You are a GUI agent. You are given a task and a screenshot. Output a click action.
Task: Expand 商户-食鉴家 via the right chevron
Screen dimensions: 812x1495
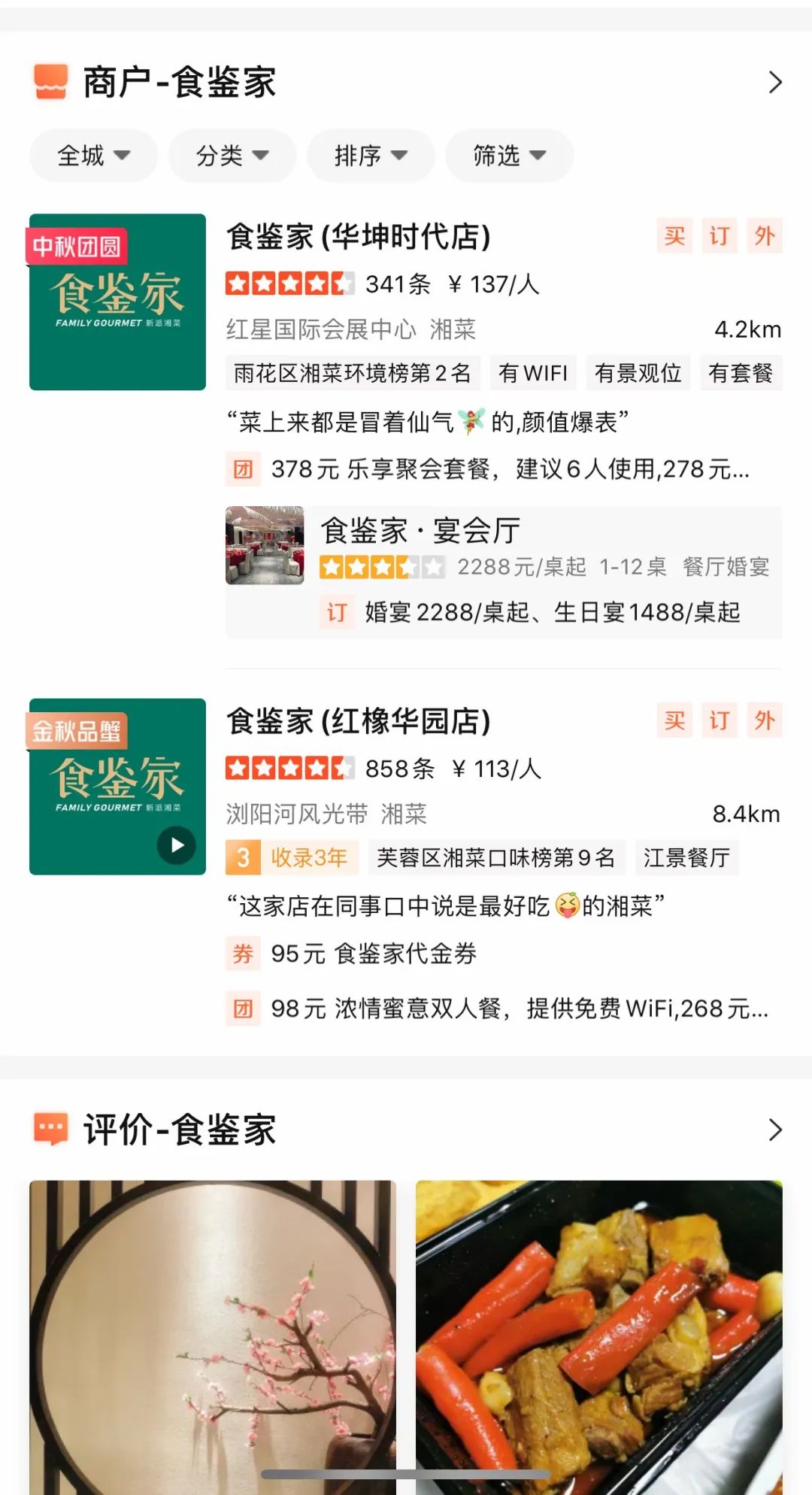(x=775, y=83)
